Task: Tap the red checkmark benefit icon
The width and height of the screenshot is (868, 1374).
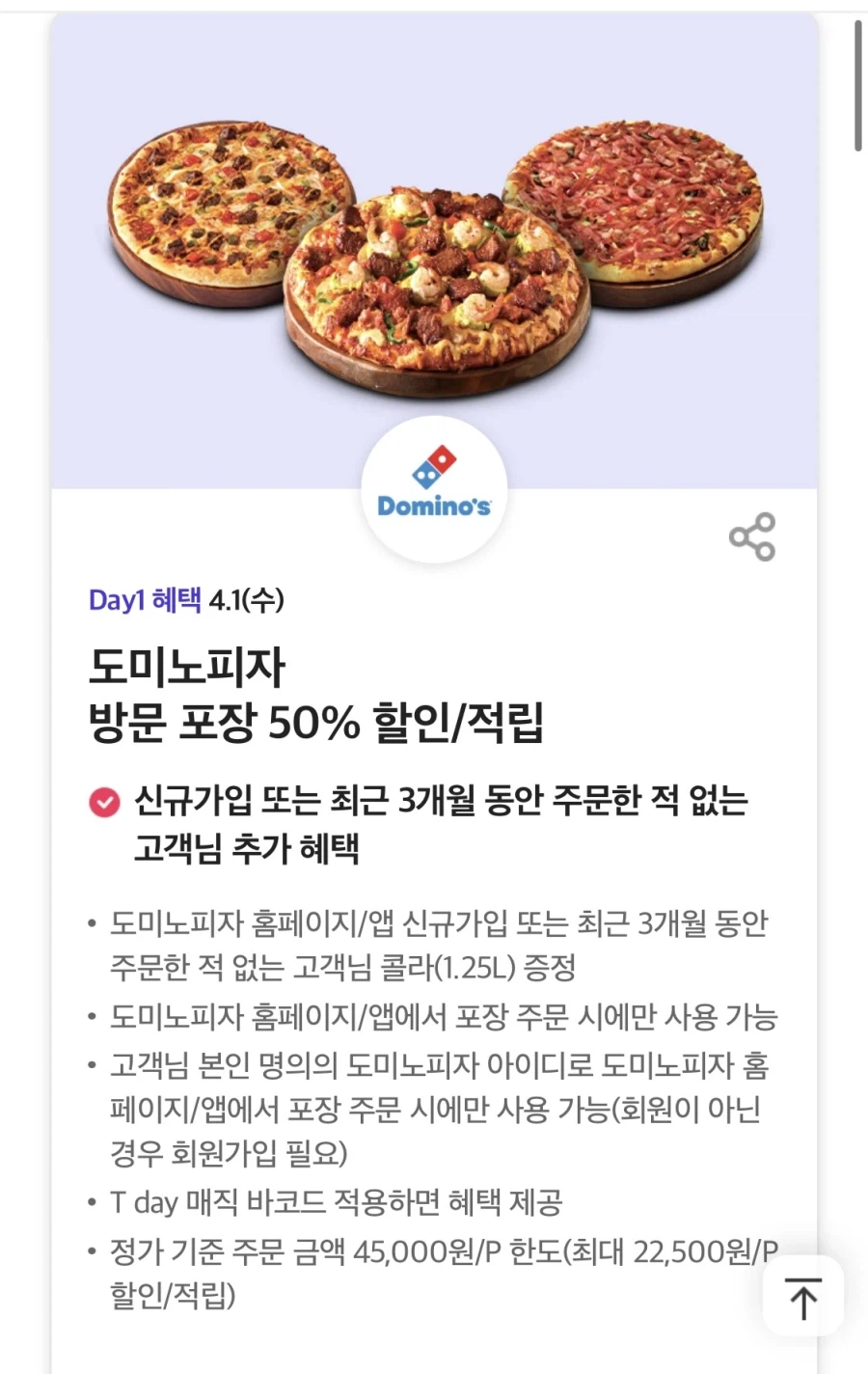Action: point(103,801)
